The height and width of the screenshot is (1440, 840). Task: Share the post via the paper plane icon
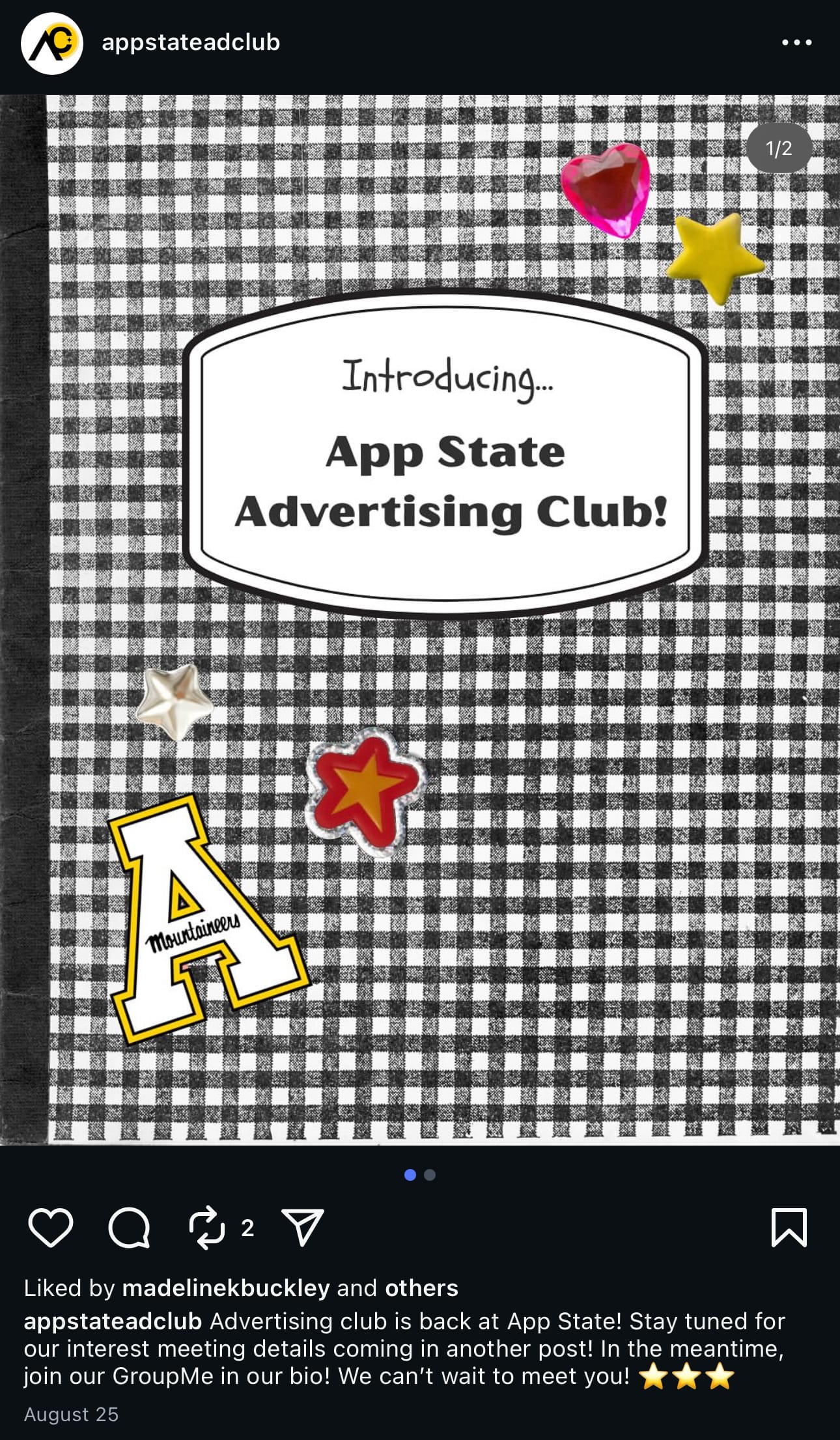click(x=302, y=1228)
